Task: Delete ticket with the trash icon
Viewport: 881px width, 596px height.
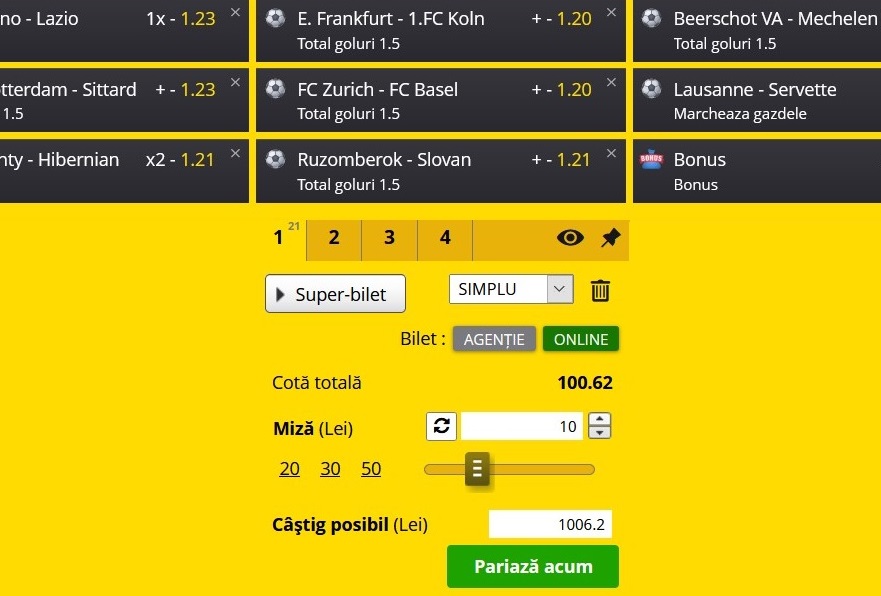Action: click(600, 291)
